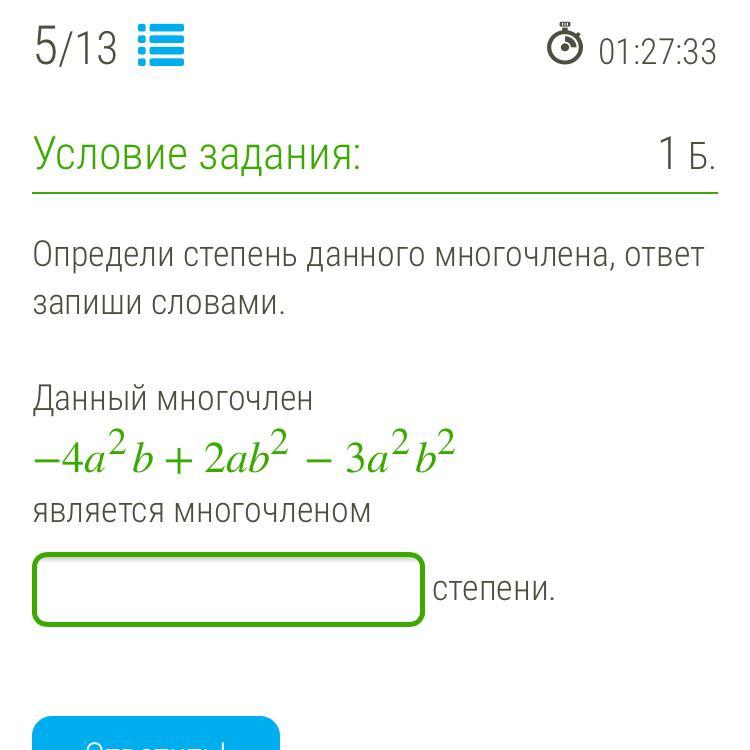Open the task list icon next to 5/13
This screenshot has width=750, height=750.
tap(161, 45)
